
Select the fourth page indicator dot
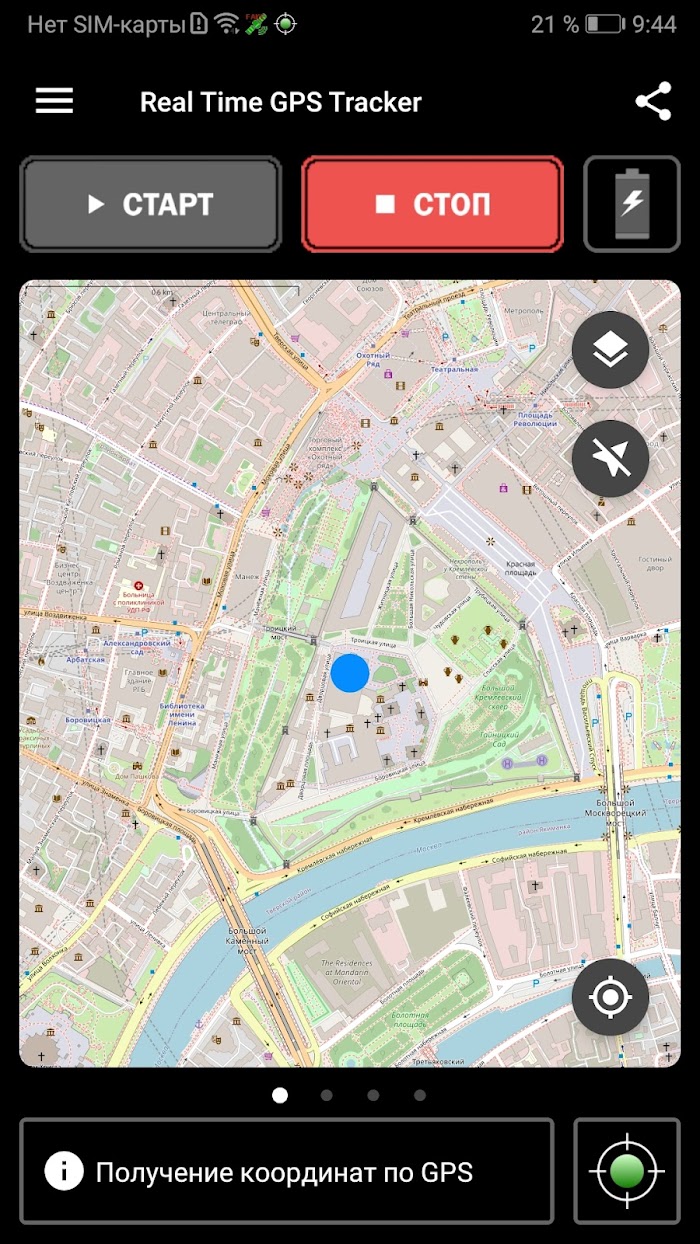420,1095
